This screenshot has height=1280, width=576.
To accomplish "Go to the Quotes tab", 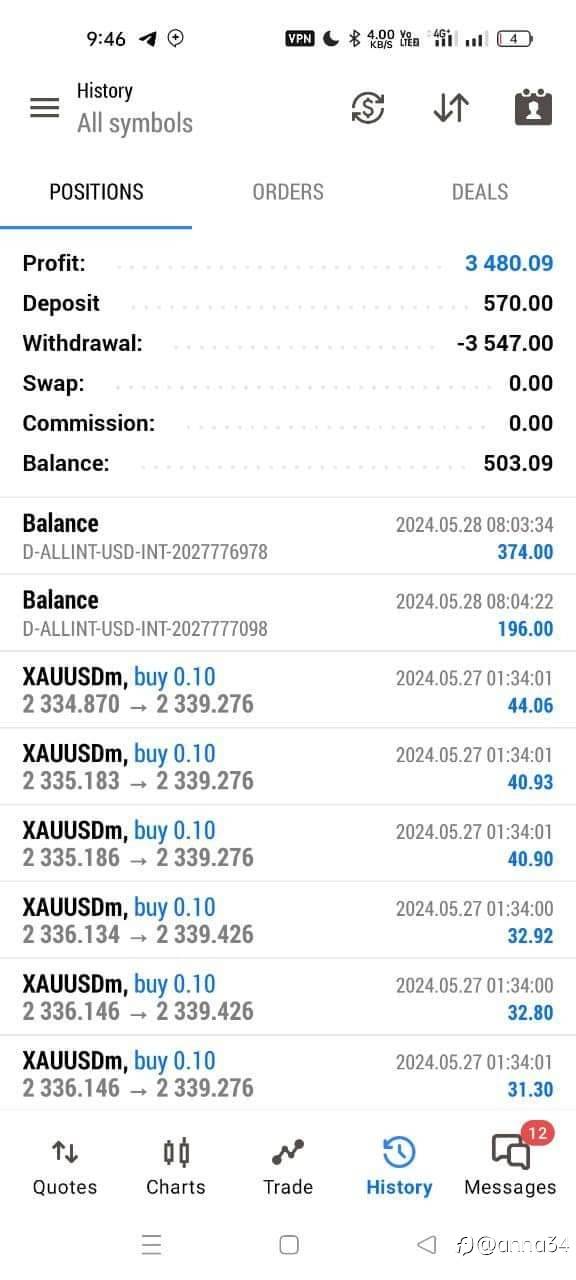I will 65,1166.
